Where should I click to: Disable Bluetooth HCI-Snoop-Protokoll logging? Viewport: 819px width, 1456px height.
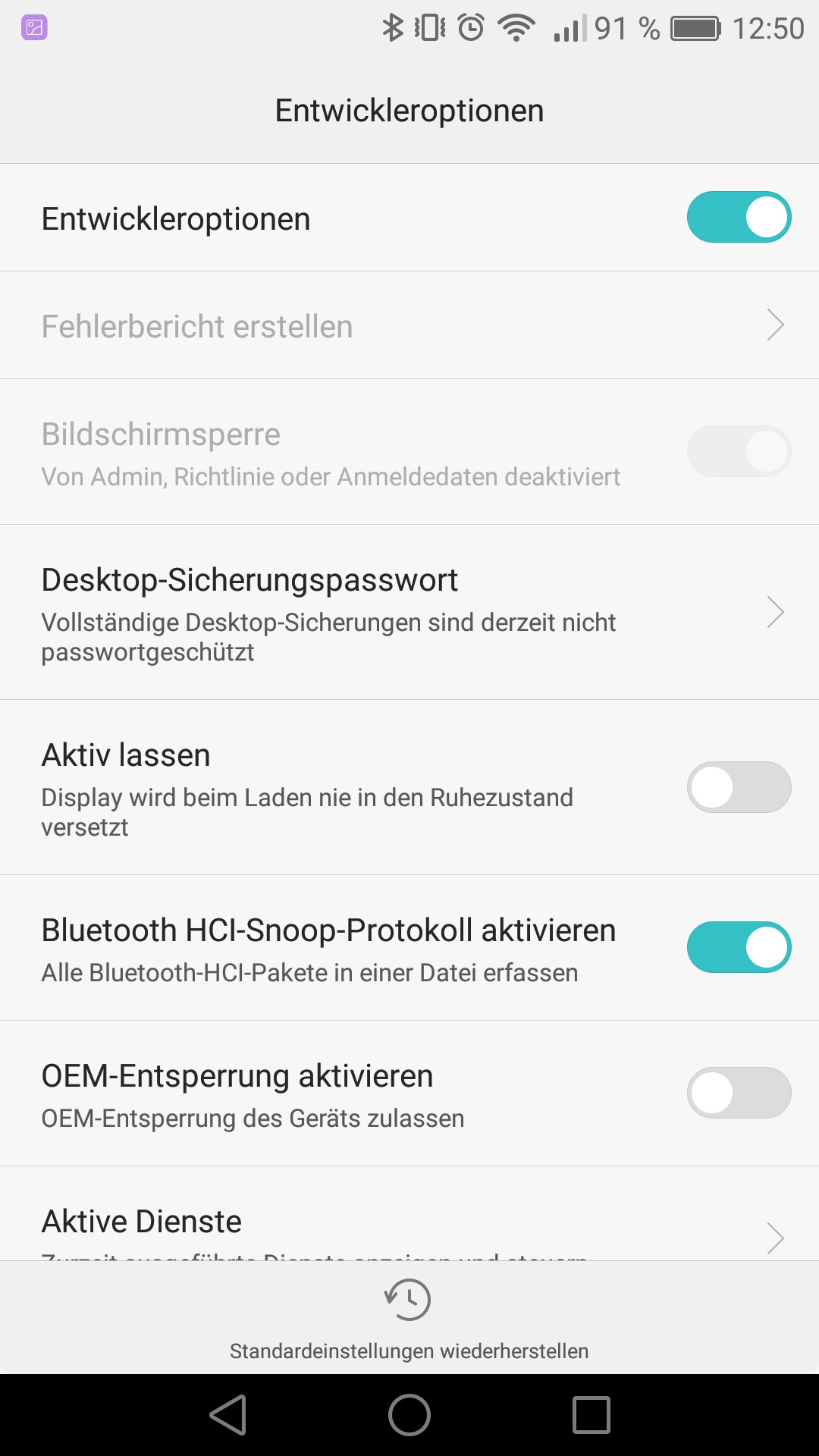click(x=739, y=947)
